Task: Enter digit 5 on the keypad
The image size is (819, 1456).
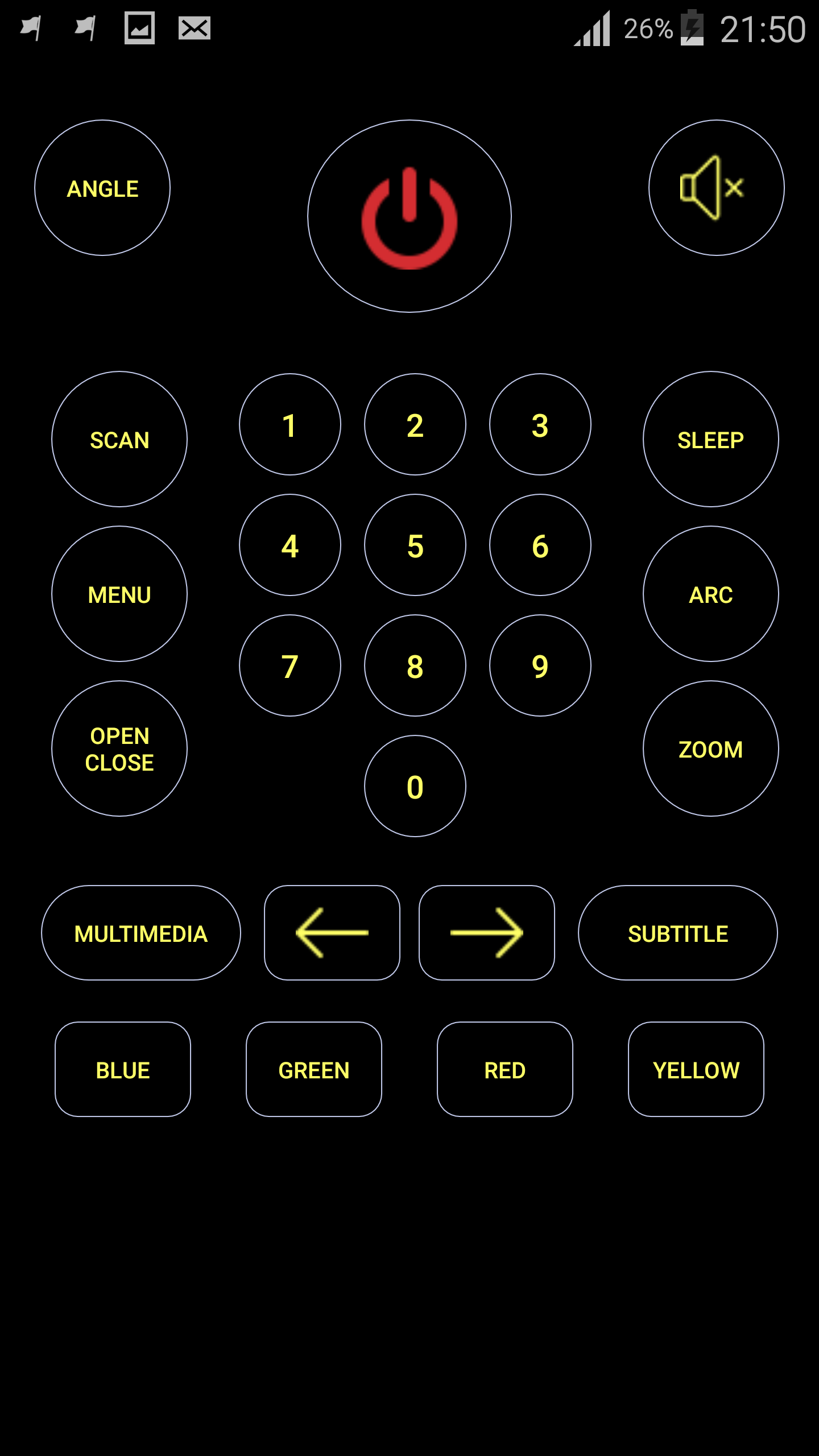Action: tap(415, 545)
